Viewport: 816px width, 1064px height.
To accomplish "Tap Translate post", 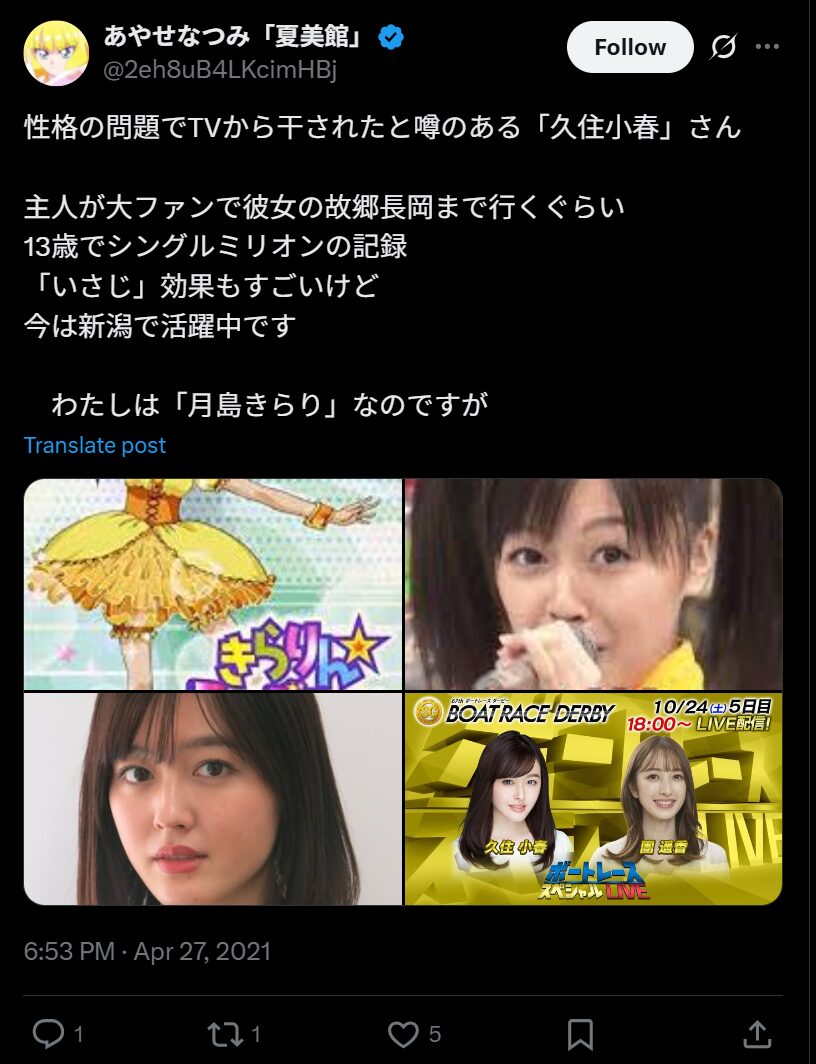I will coord(95,445).
